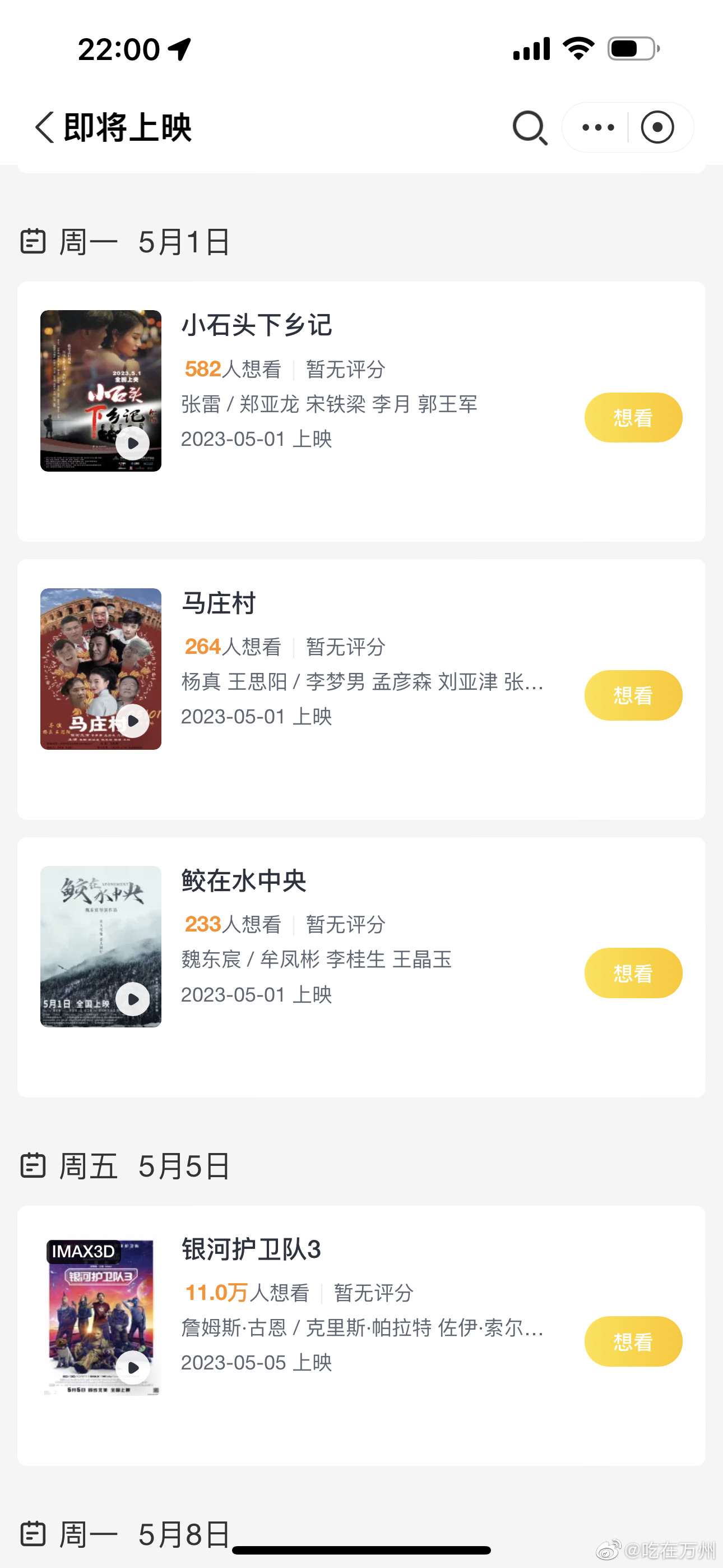Play the trailer on 小石头下乡记 poster
Screen dimensions: 723x1568
pyautogui.click(x=132, y=443)
